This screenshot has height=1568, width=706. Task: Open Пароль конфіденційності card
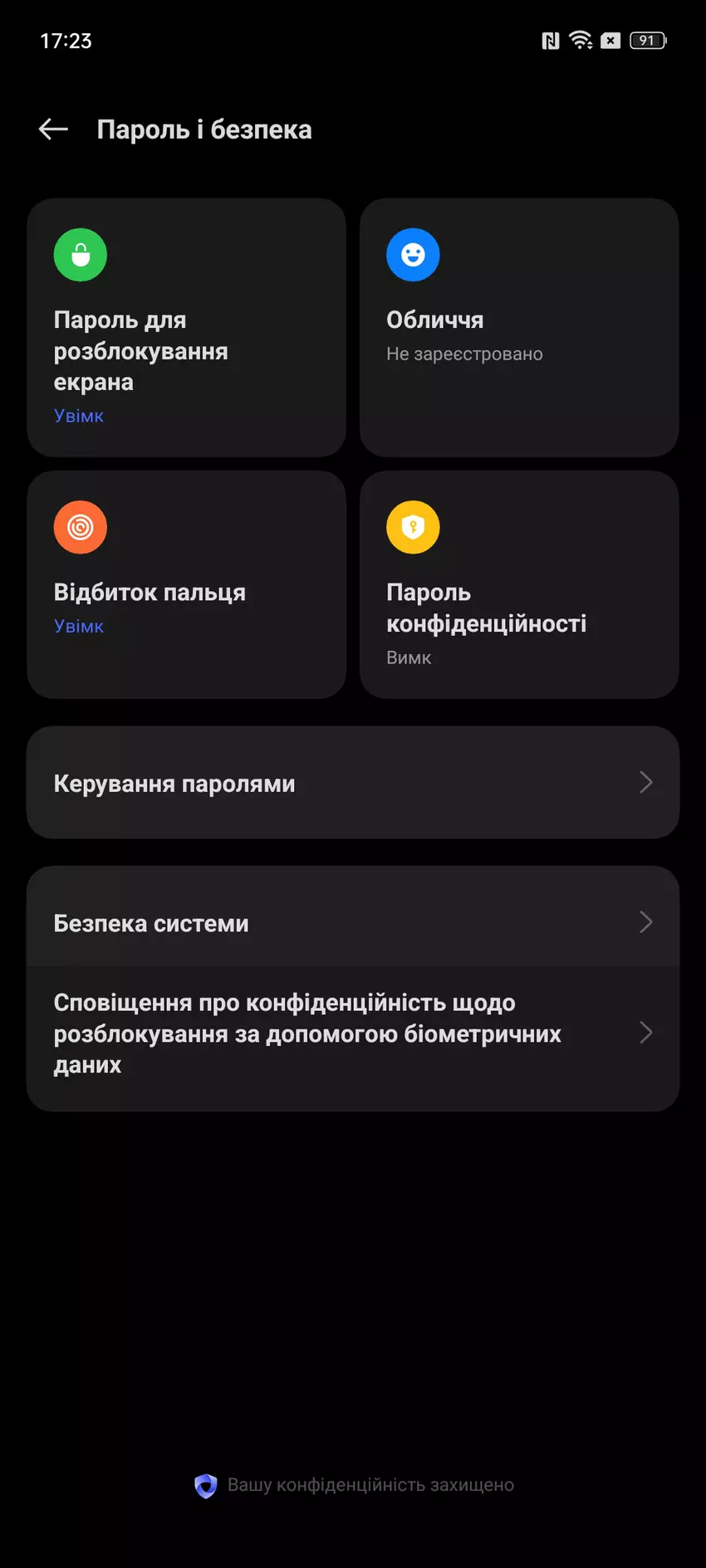[x=518, y=584]
